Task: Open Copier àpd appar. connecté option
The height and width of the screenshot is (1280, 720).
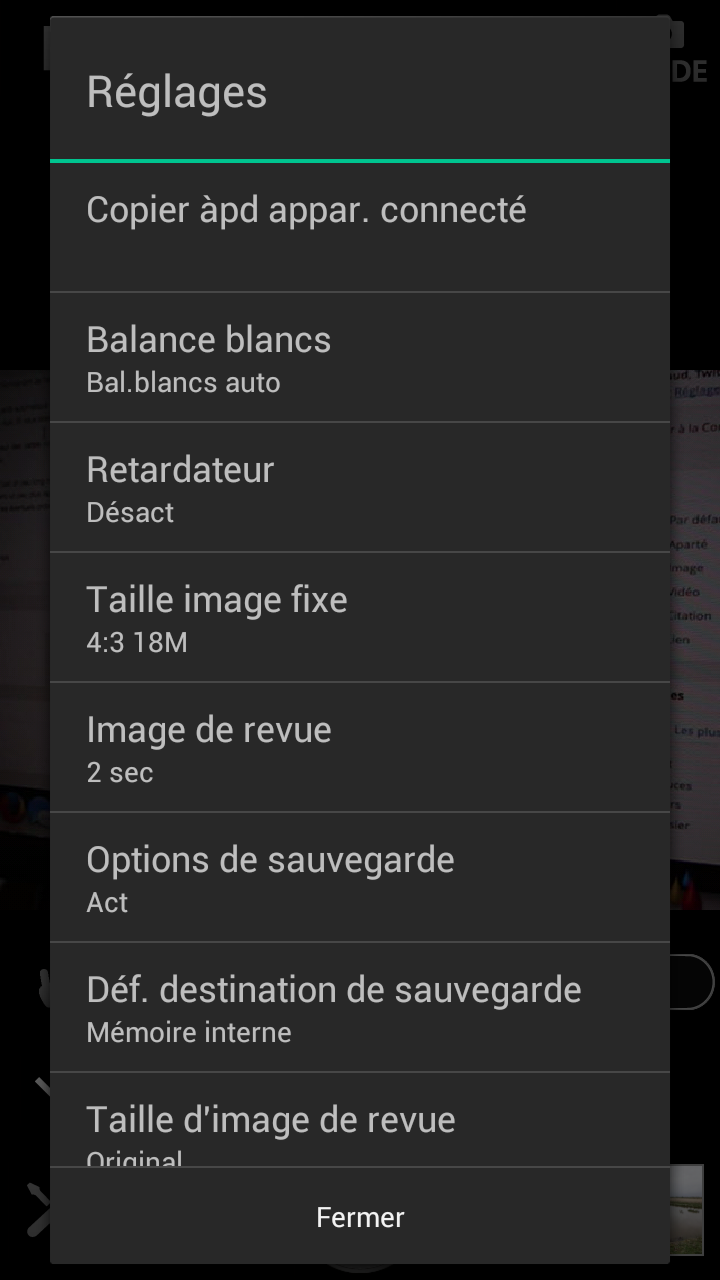Action: pos(360,227)
